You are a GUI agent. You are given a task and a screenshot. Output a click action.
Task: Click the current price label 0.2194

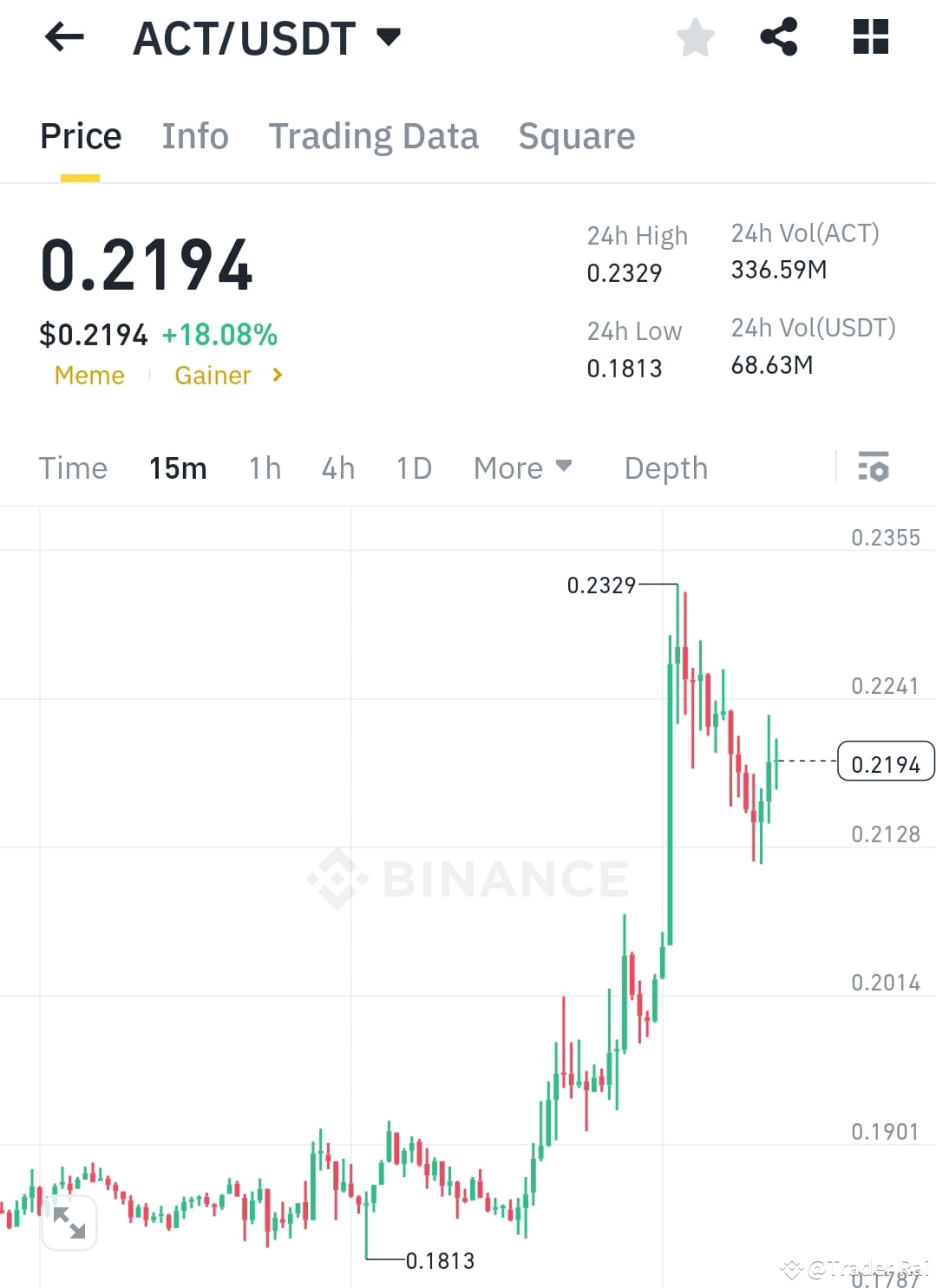click(x=886, y=762)
